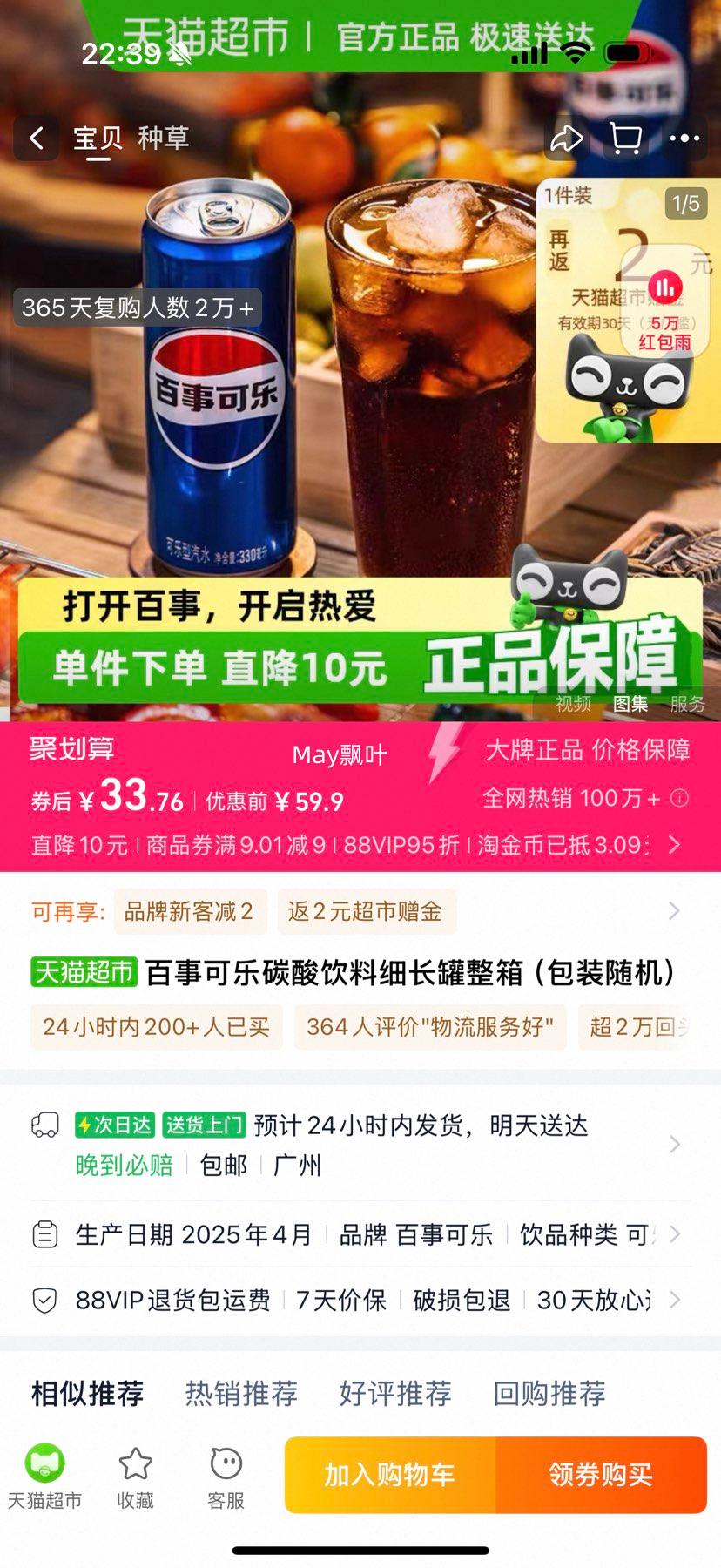
Task: Open the shopping cart icon
Action: (625, 139)
